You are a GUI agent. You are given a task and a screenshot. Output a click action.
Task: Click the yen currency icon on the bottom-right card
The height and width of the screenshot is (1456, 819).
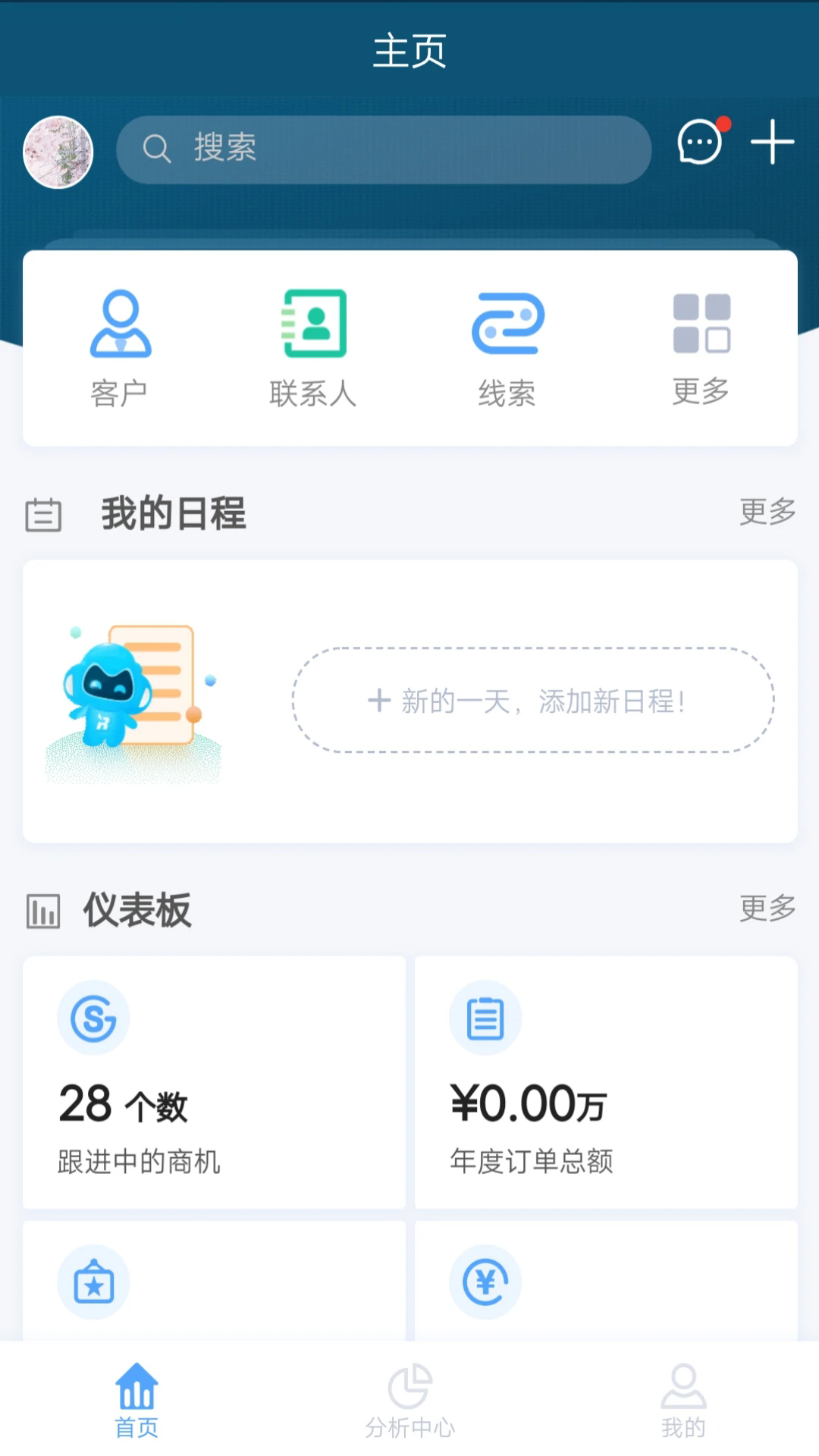point(485,1282)
